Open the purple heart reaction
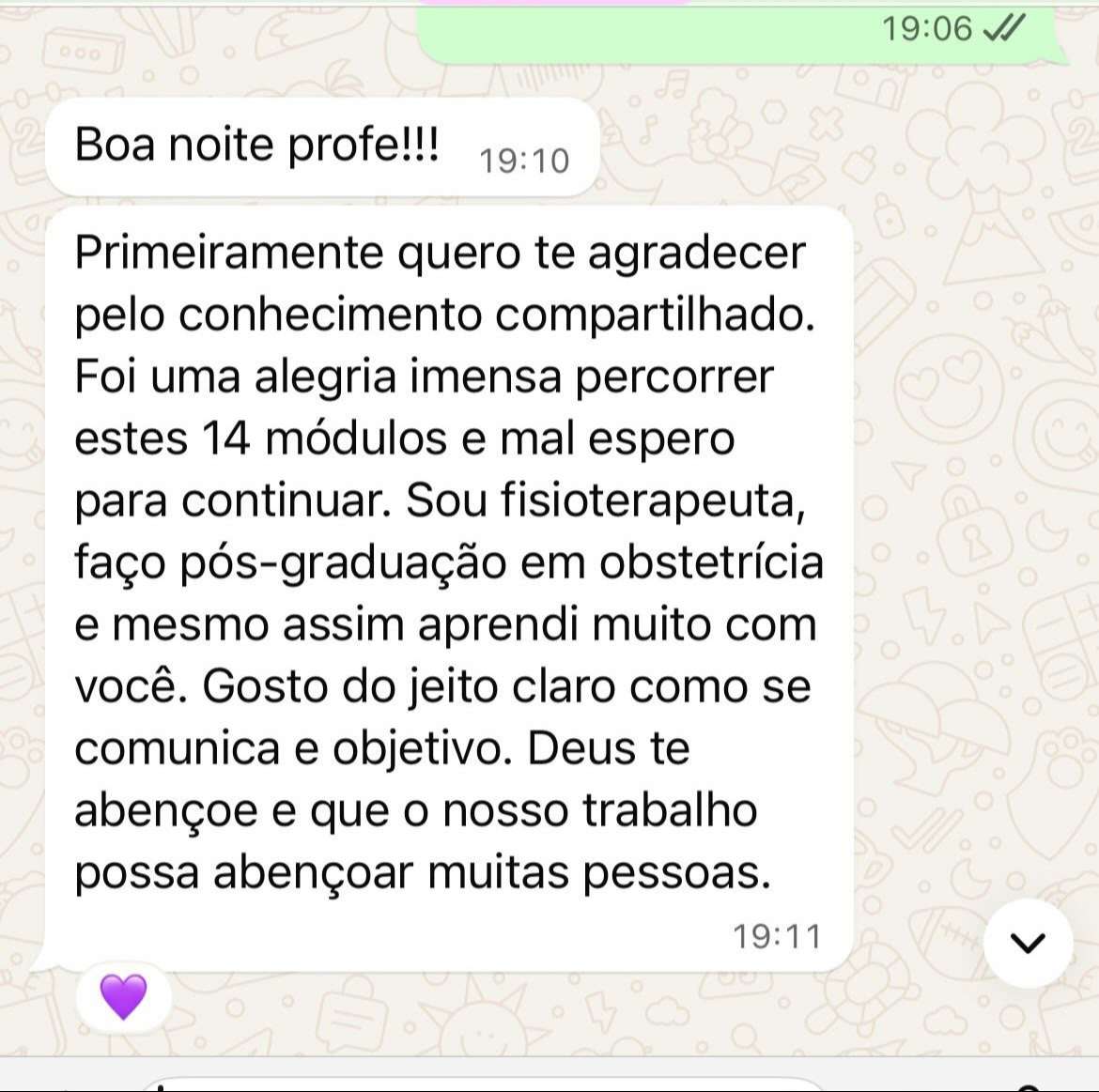Image resolution: width=1099 pixels, height=1092 pixels. 124,996
